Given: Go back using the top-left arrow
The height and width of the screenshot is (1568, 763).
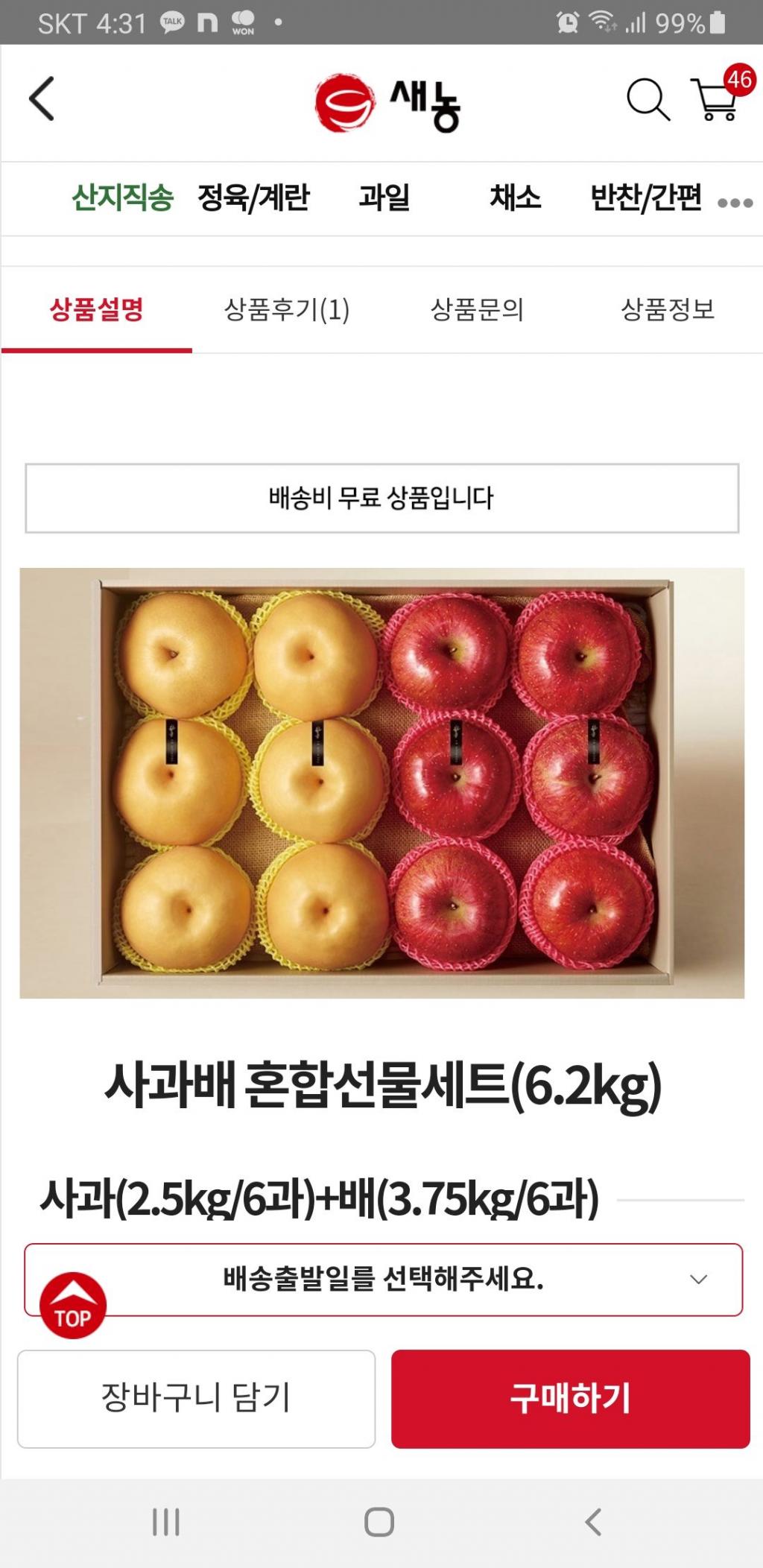Looking at the screenshot, I should point(42,98).
